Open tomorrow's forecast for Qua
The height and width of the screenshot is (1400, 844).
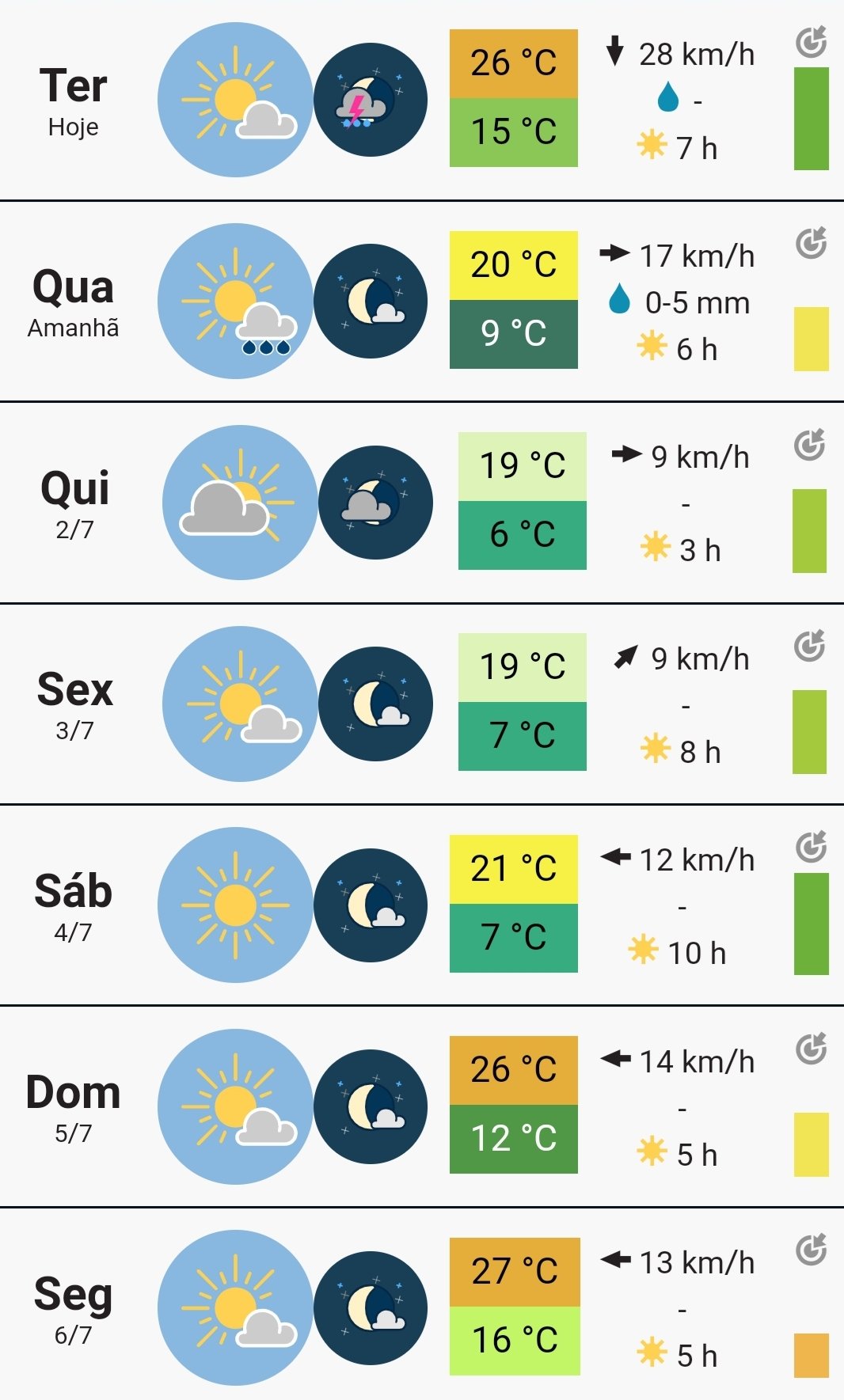tap(74, 302)
